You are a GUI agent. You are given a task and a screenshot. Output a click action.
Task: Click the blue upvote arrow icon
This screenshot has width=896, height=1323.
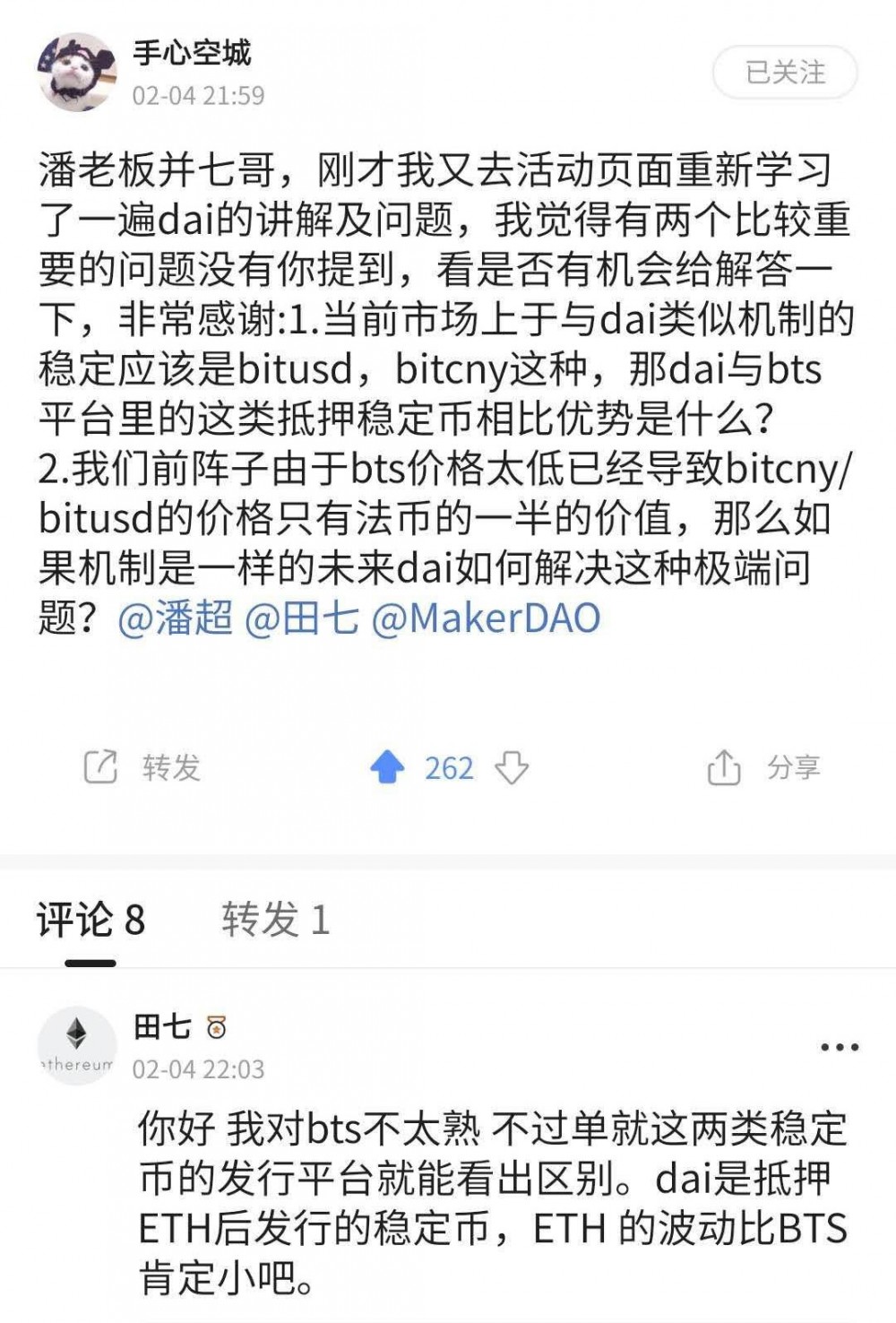pyautogui.click(x=388, y=767)
